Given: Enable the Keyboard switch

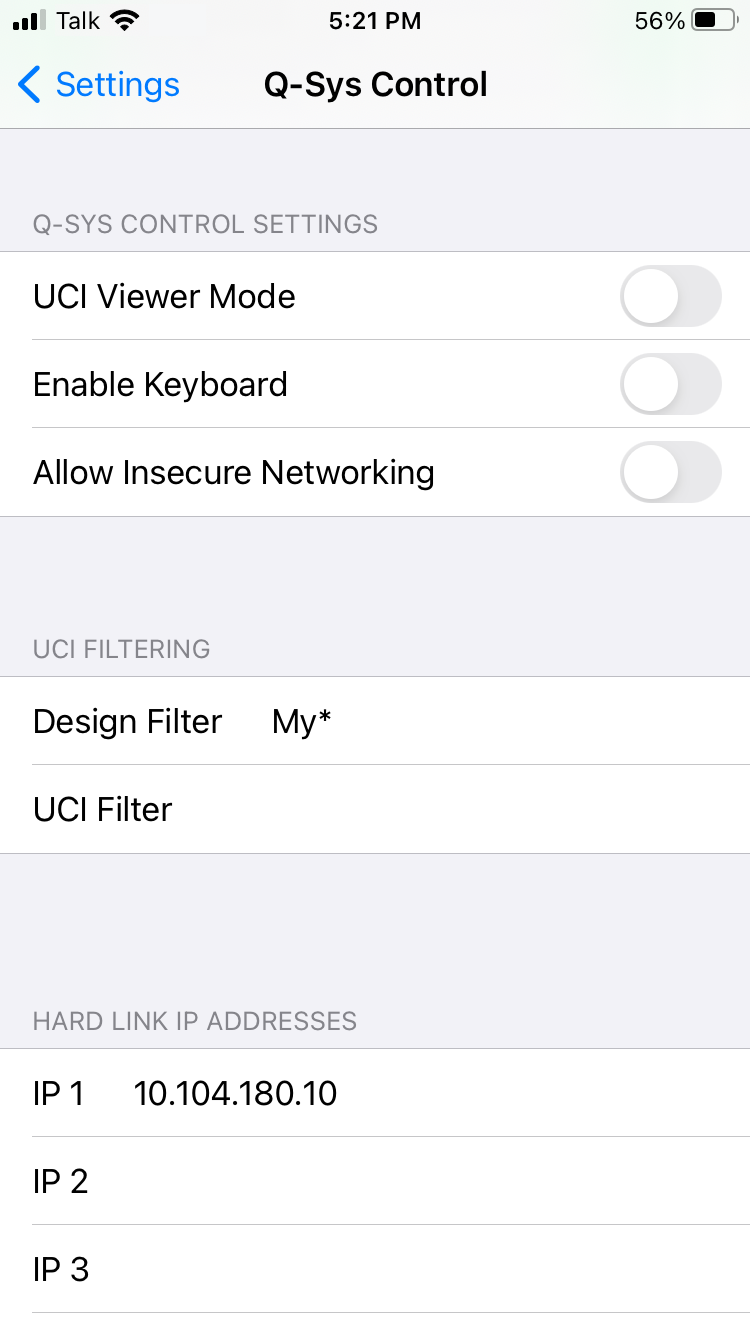Looking at the screenshot, I should click(x=670, y=384).
